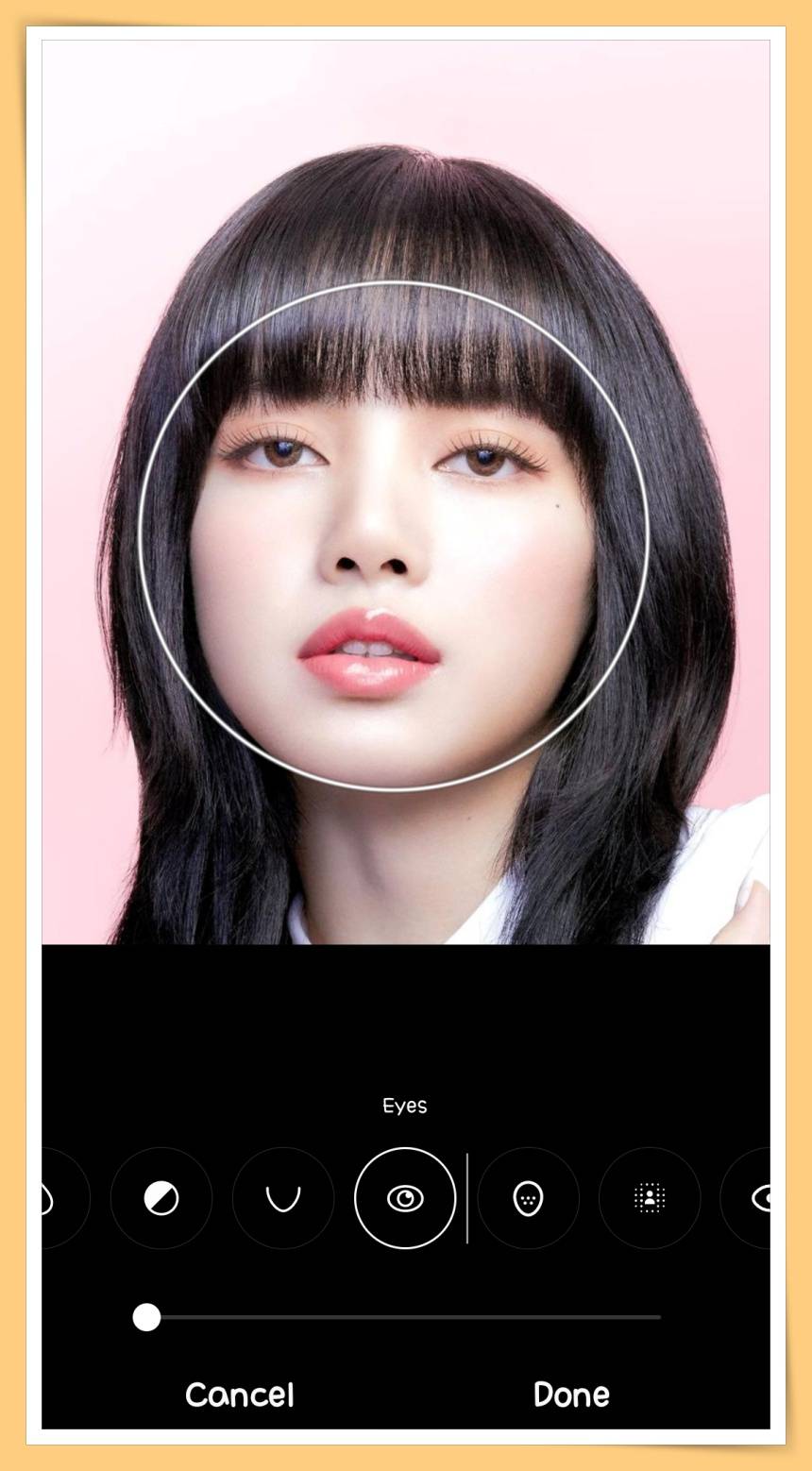Cancel the face effect edits

pos(240,1395)
